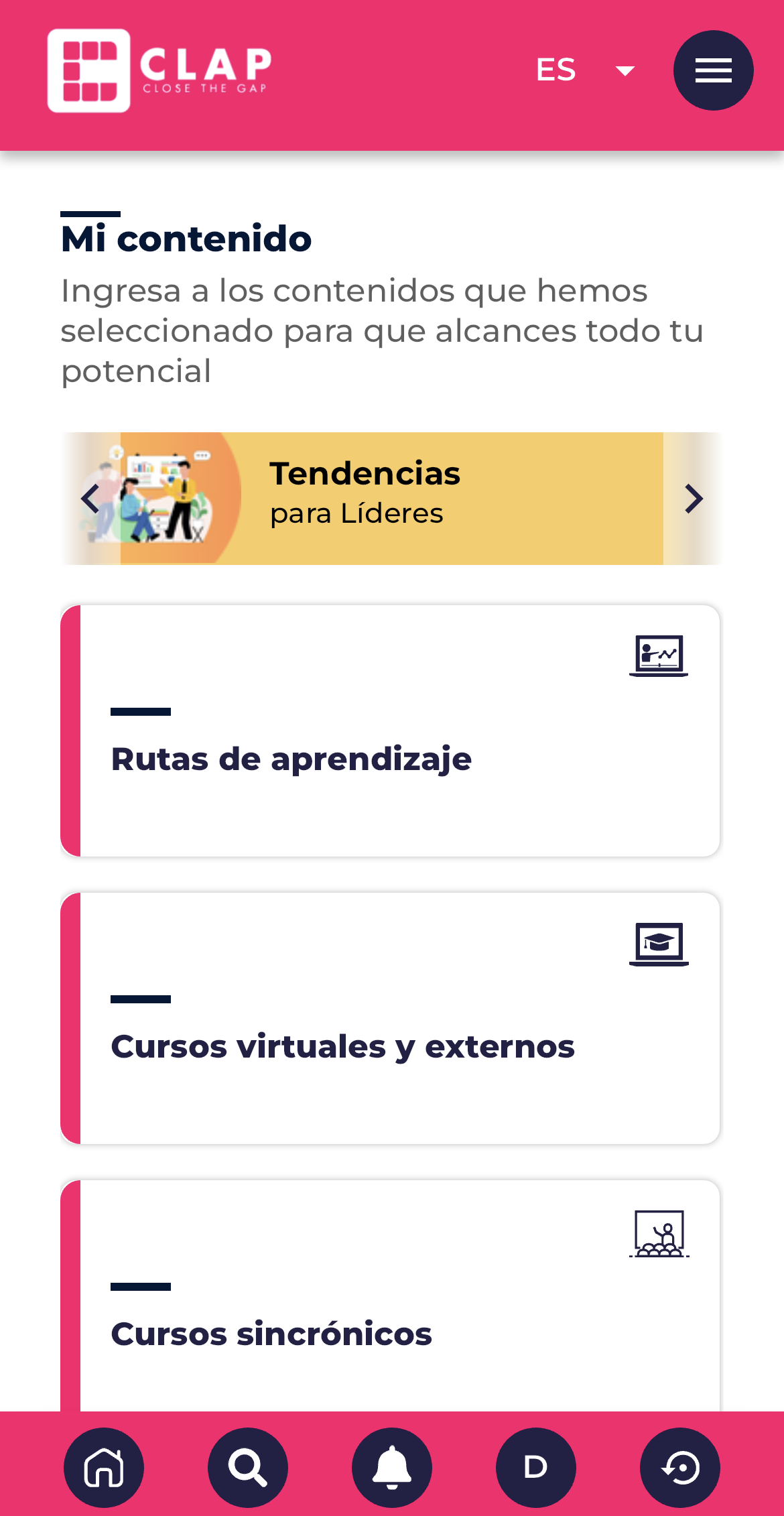
Task: Open Cursos virtuales y externos card
Action: (x=390, y=1018)
